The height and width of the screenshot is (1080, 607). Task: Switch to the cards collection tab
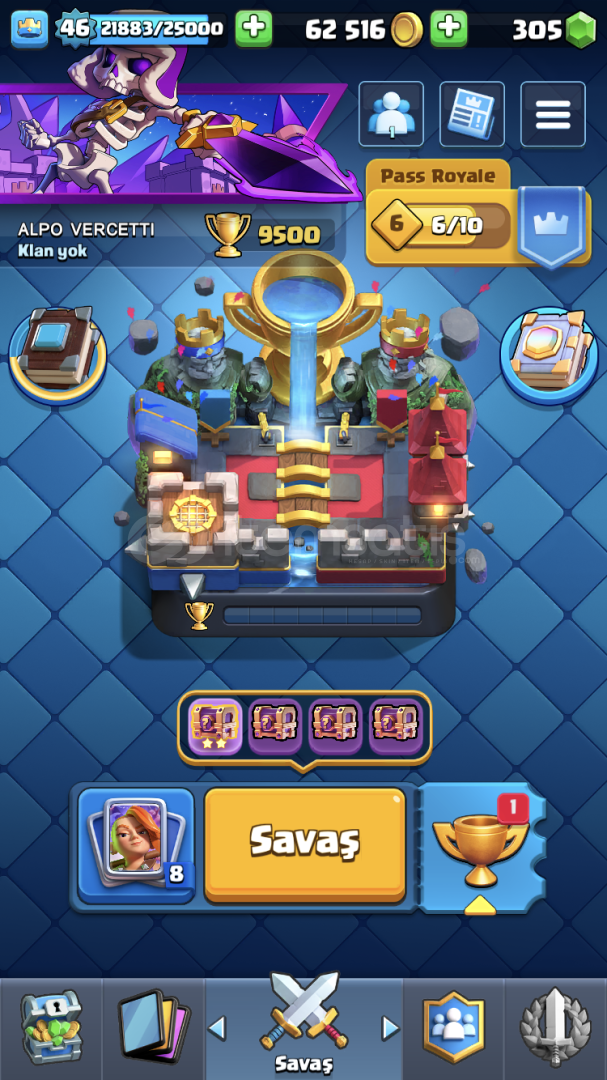[x=154, y=1026]
